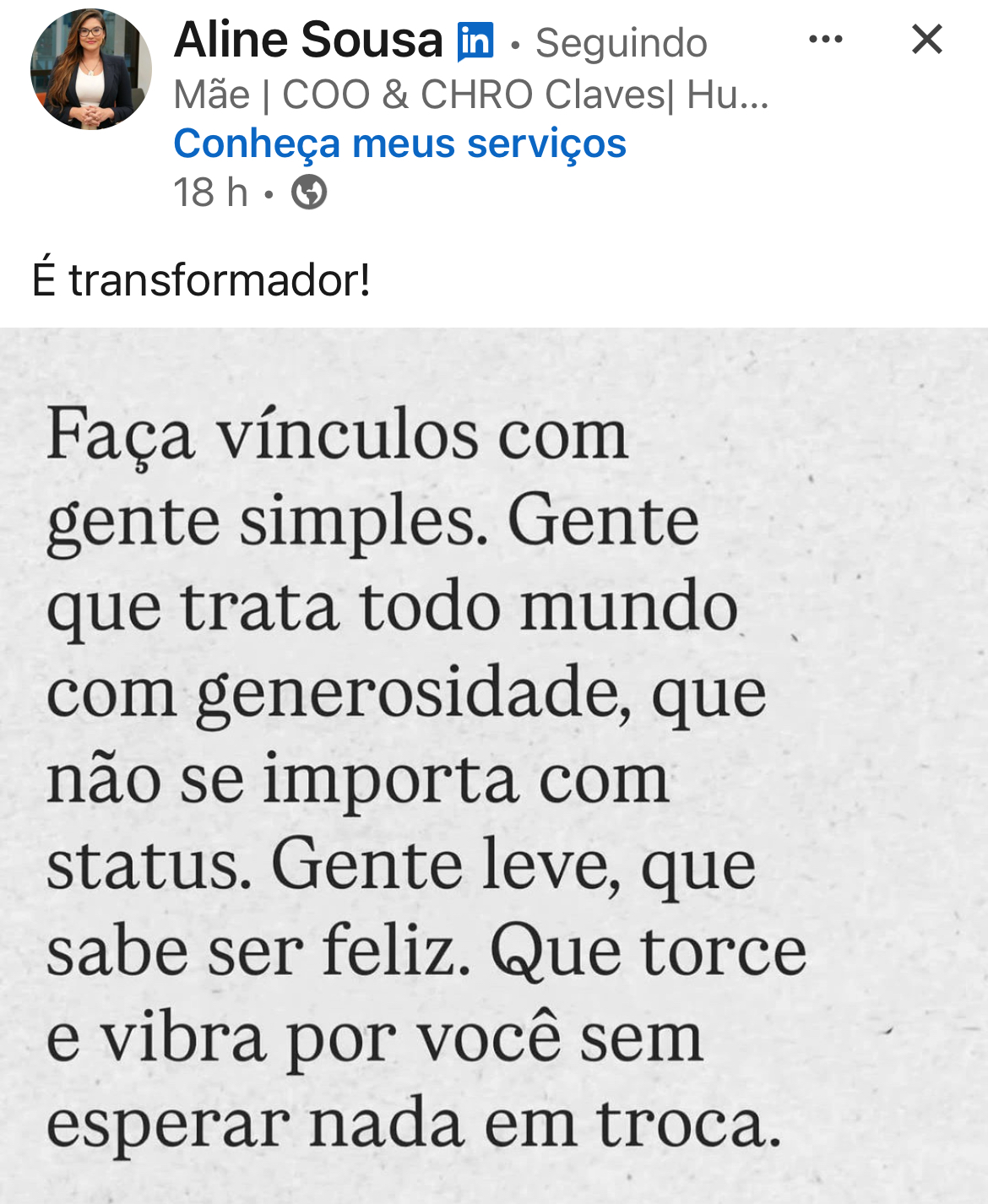Tap the 'Conheça meus serviços' link

pos(399,144)
